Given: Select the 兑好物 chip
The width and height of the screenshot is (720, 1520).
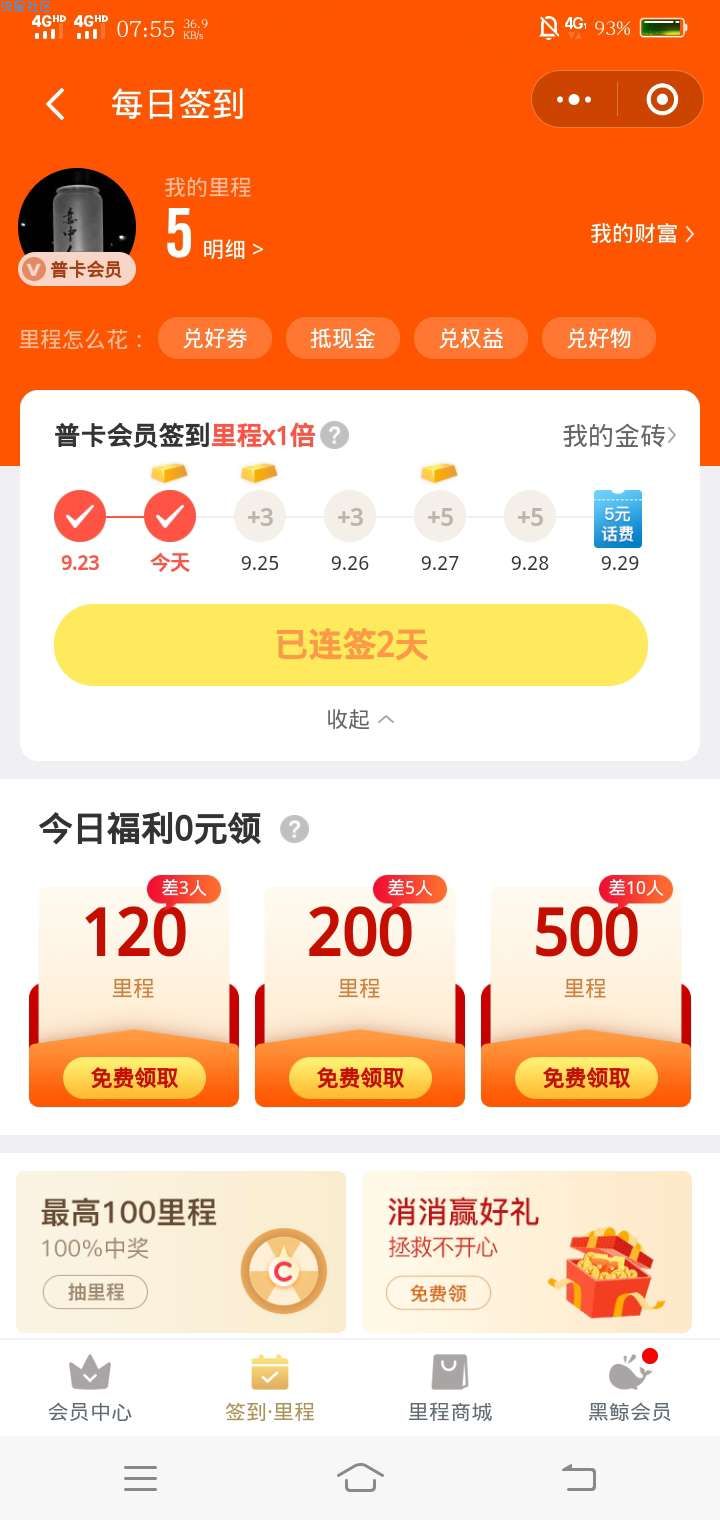Looking at the screenshot, I should (x=599, y=339).
